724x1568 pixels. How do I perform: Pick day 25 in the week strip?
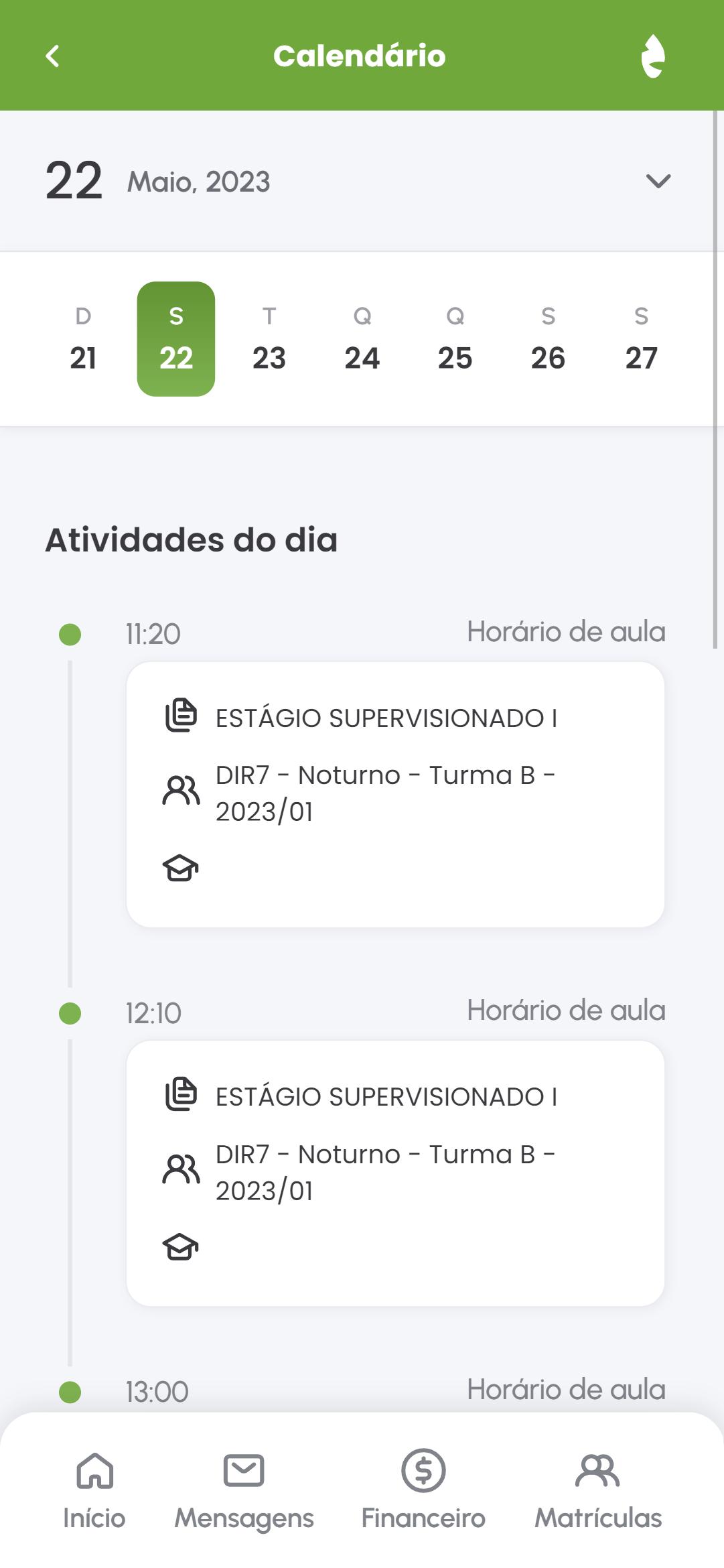coord(455,339)
